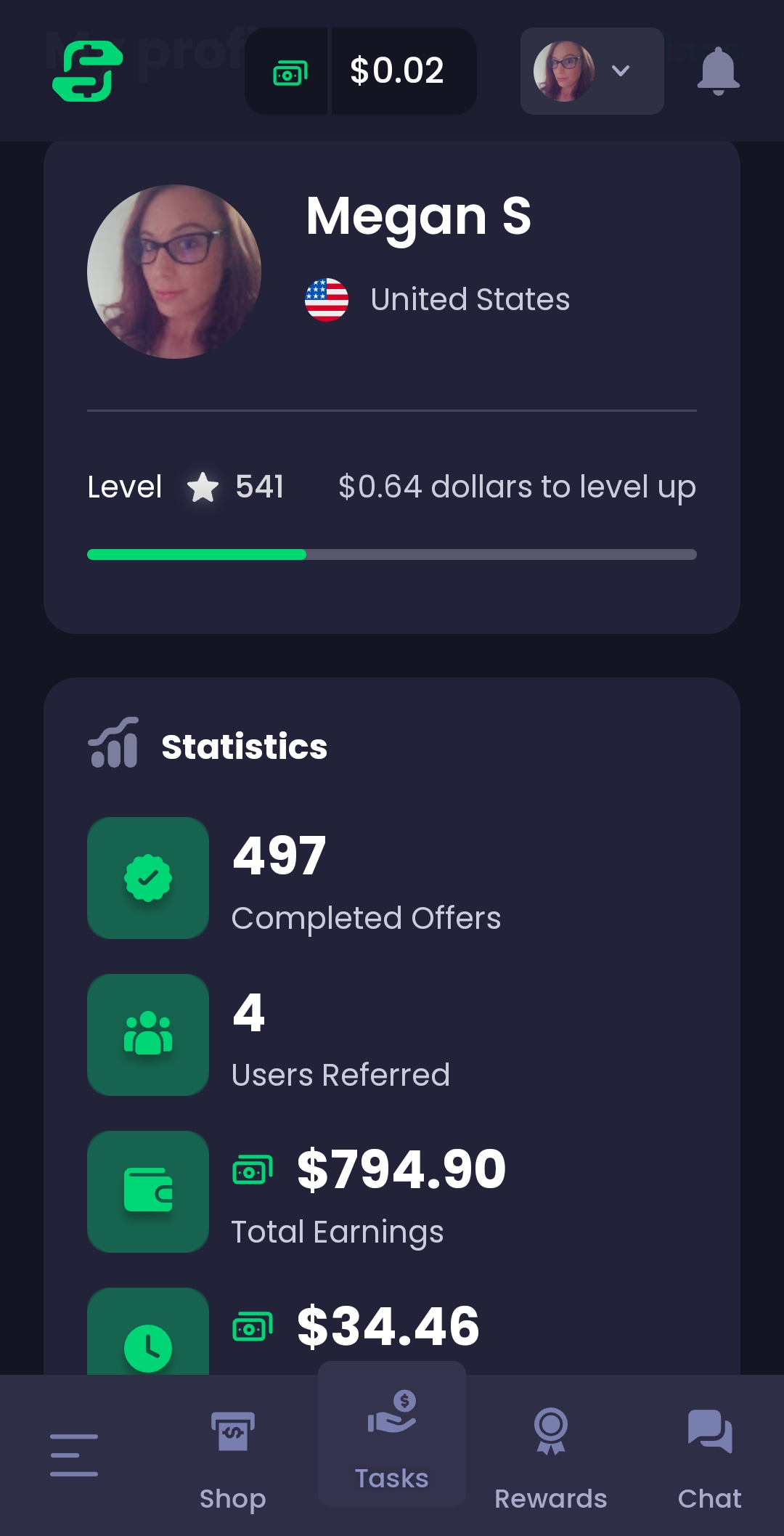Open the sidebar menu at bottom left
784x1536 pixels.
(x=74, y=1452)
